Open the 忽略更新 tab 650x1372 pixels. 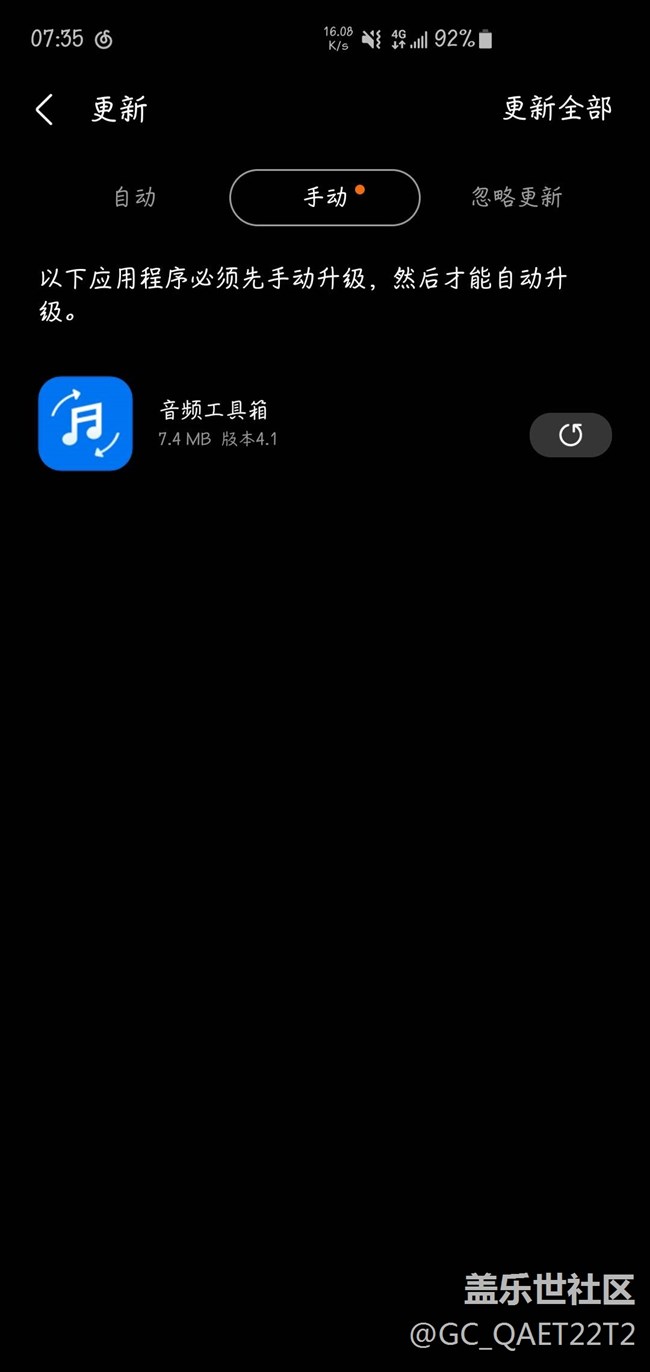[x=517, y=197]
